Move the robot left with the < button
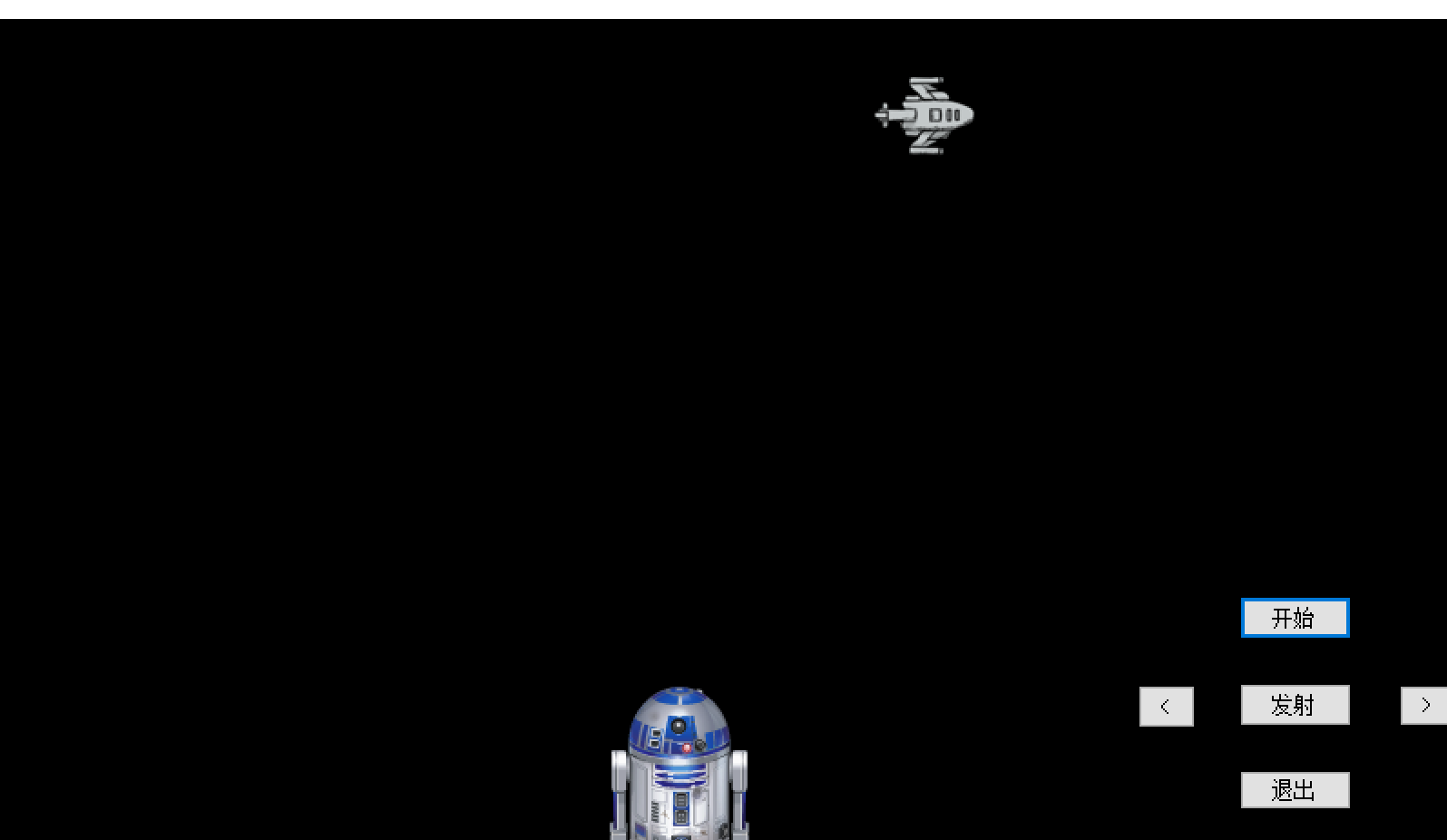The height and width of the screenshot is (840, 1447). click(x=1166, y=706)
